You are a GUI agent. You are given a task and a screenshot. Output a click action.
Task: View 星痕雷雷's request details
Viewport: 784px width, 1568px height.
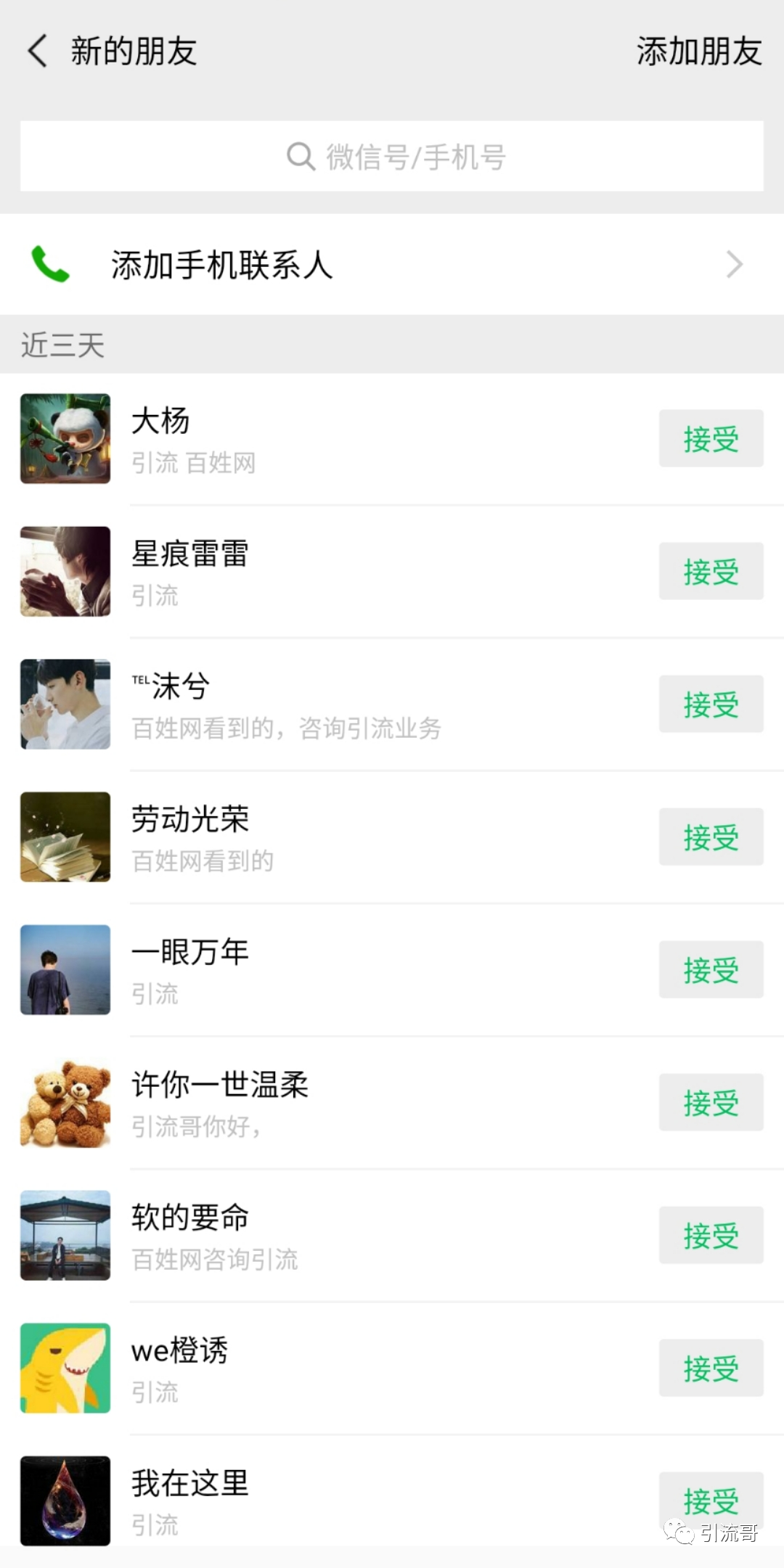click(363, 572)
